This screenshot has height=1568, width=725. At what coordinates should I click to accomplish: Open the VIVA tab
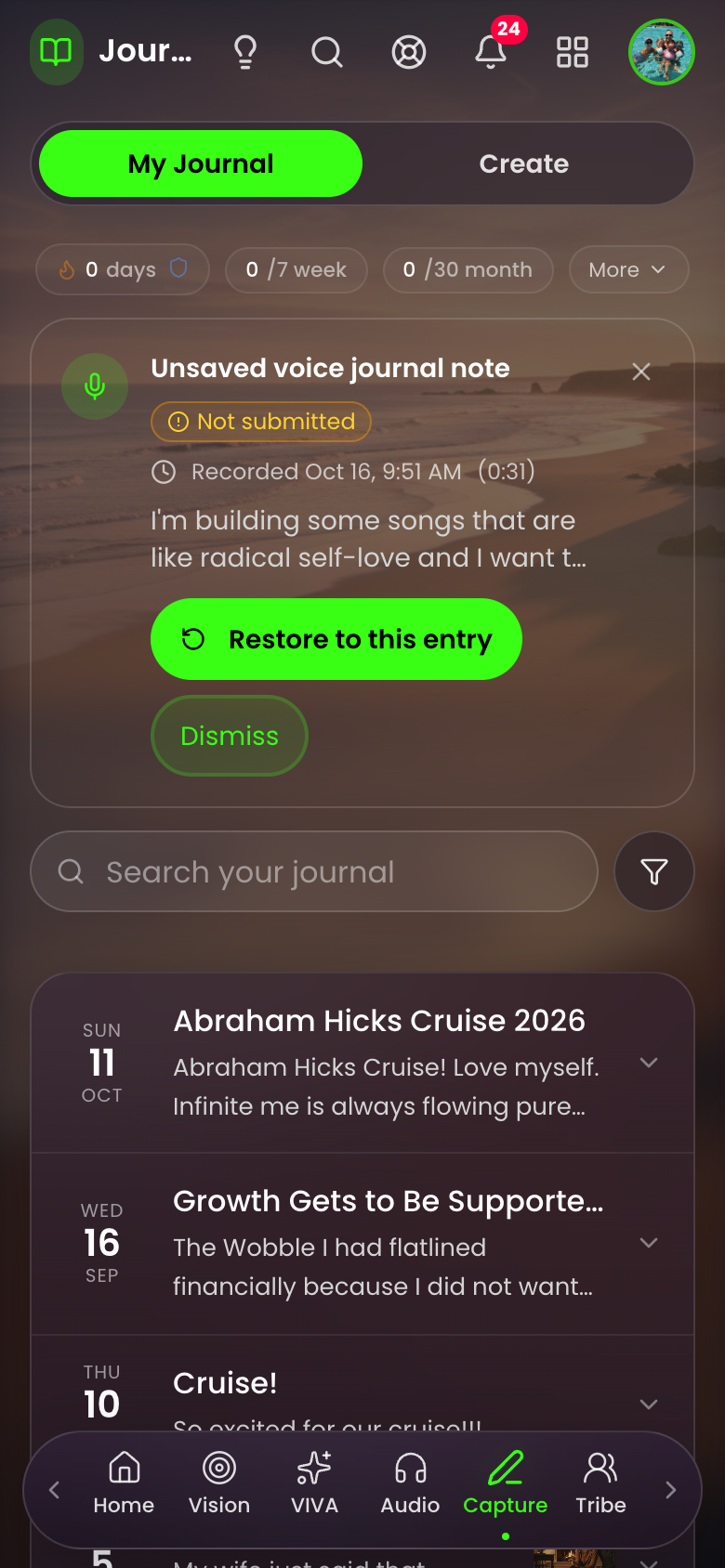pyautogui.click(x=314, y=1483)
